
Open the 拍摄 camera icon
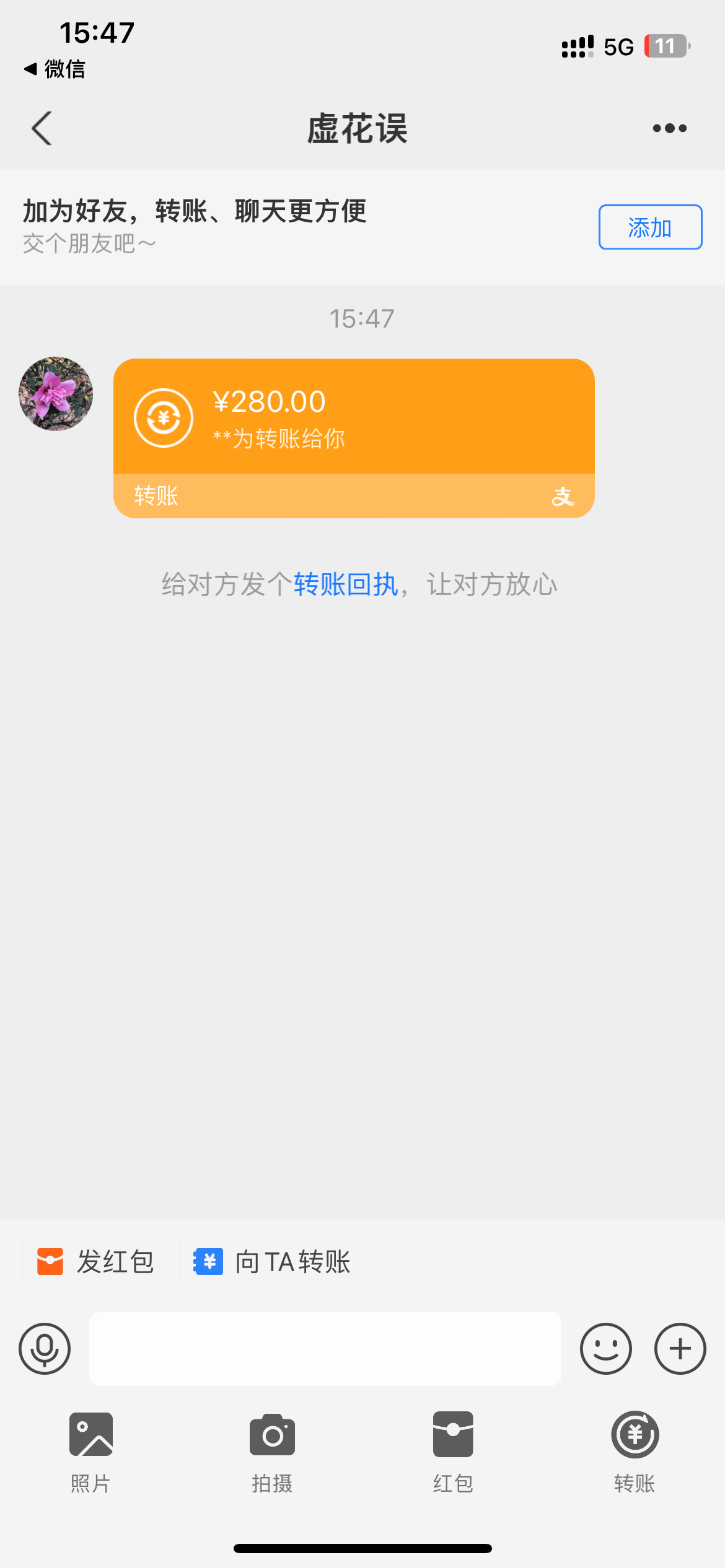click(271, 1434)
